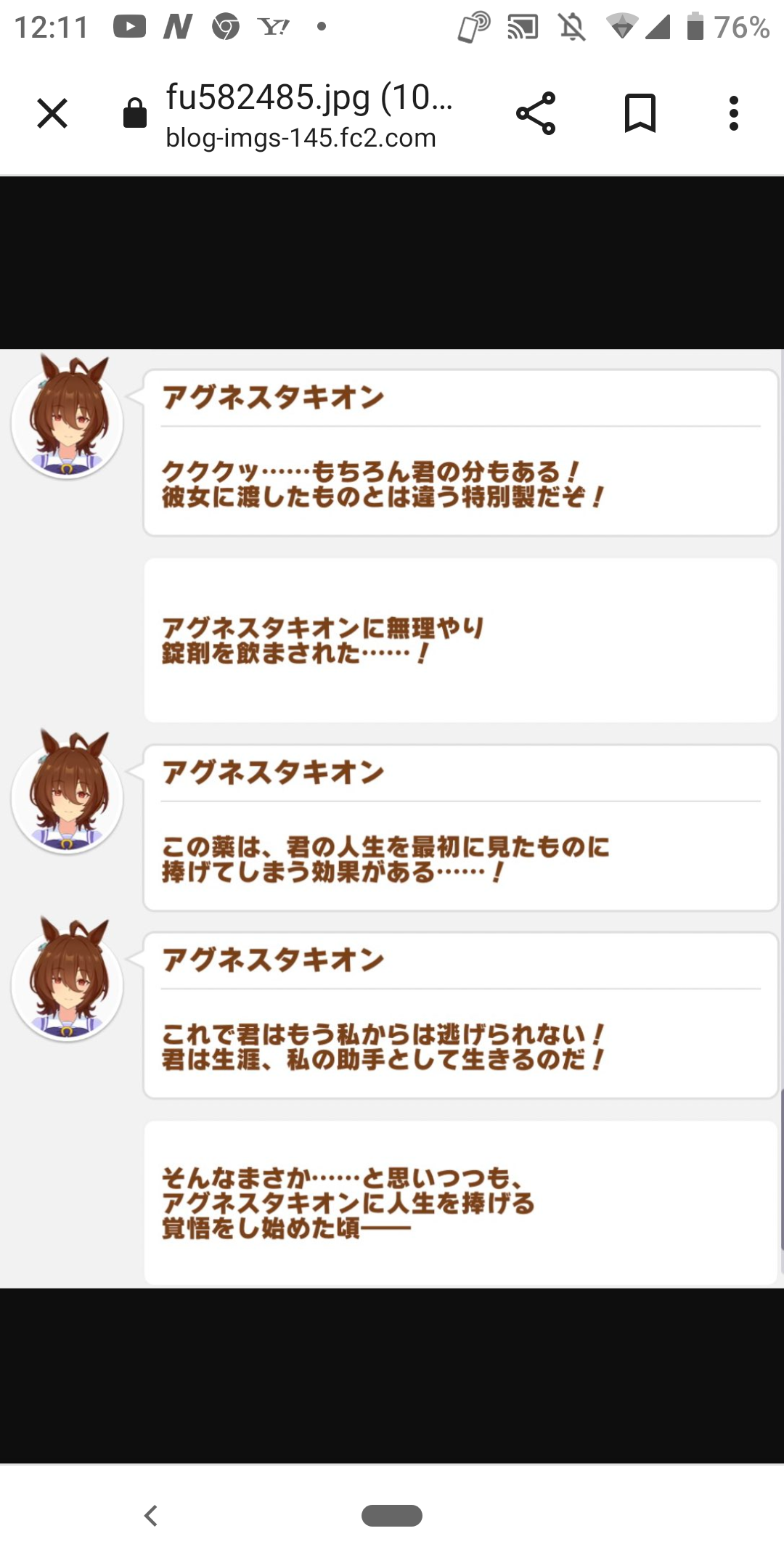Close the custom tab with X
This screenshot has width=784, height=1568.
coord(52,113)
